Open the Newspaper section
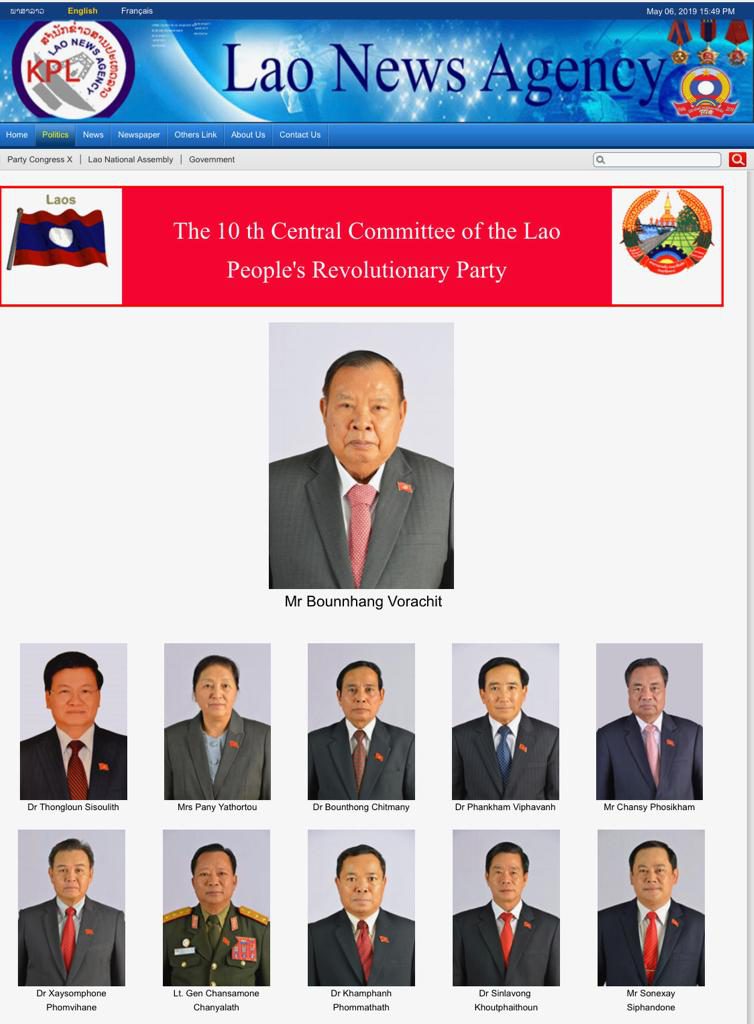This screenshot has width=754, height=1024. click(x=139, y=135)
